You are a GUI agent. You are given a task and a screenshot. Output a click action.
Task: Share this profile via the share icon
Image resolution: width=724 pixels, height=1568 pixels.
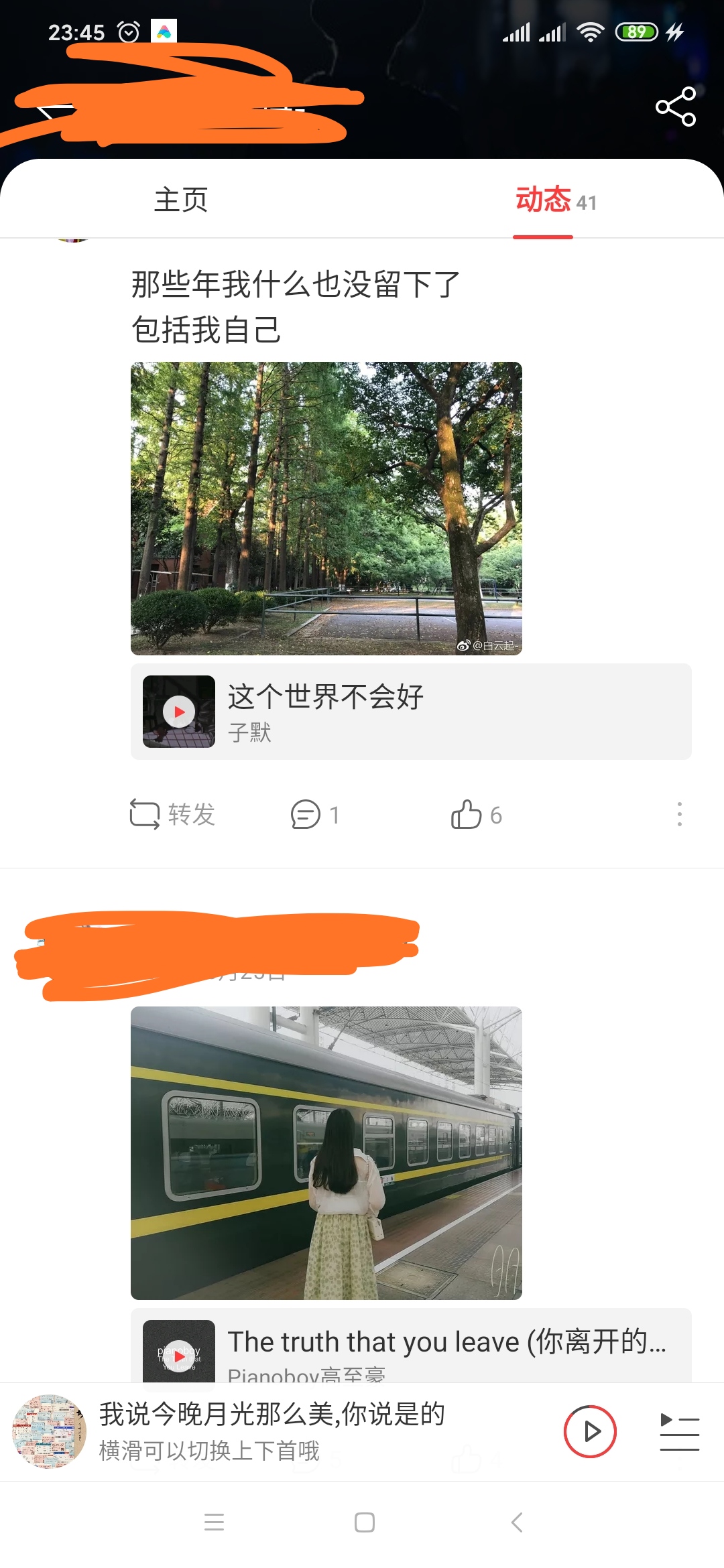(676, 106)
